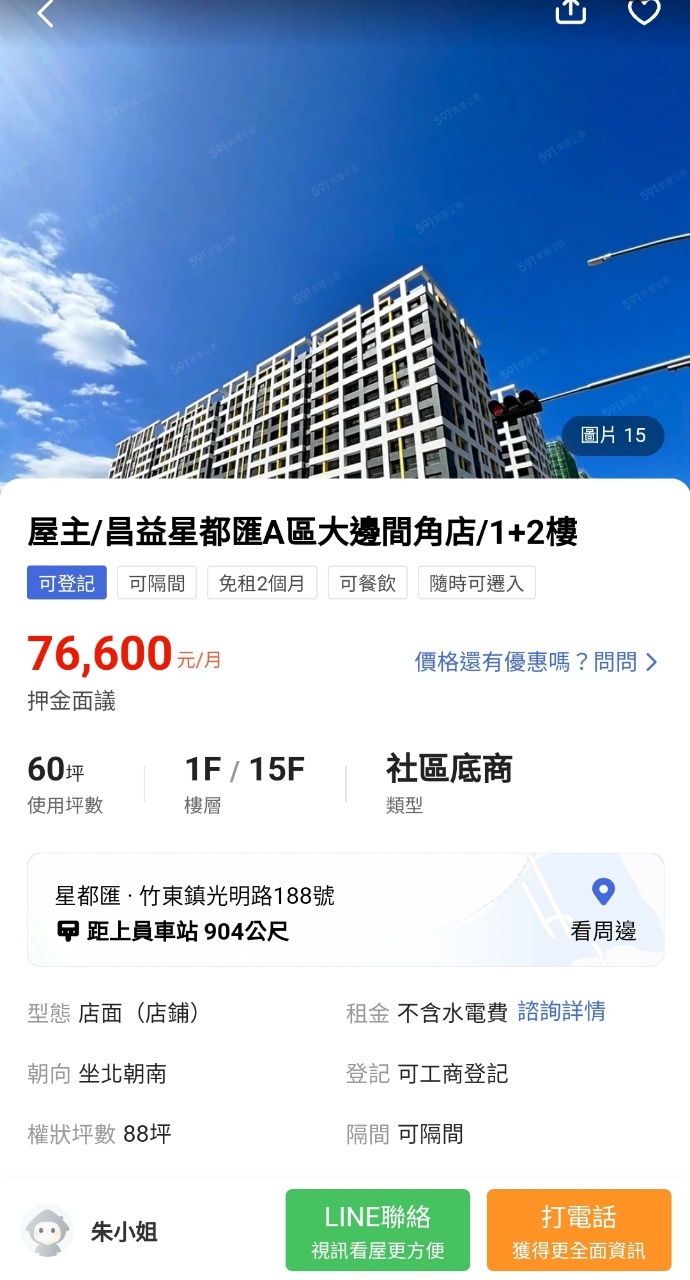Ask if price has discounts
Viewport: 690px width, 1280px height.
[536, 661]
